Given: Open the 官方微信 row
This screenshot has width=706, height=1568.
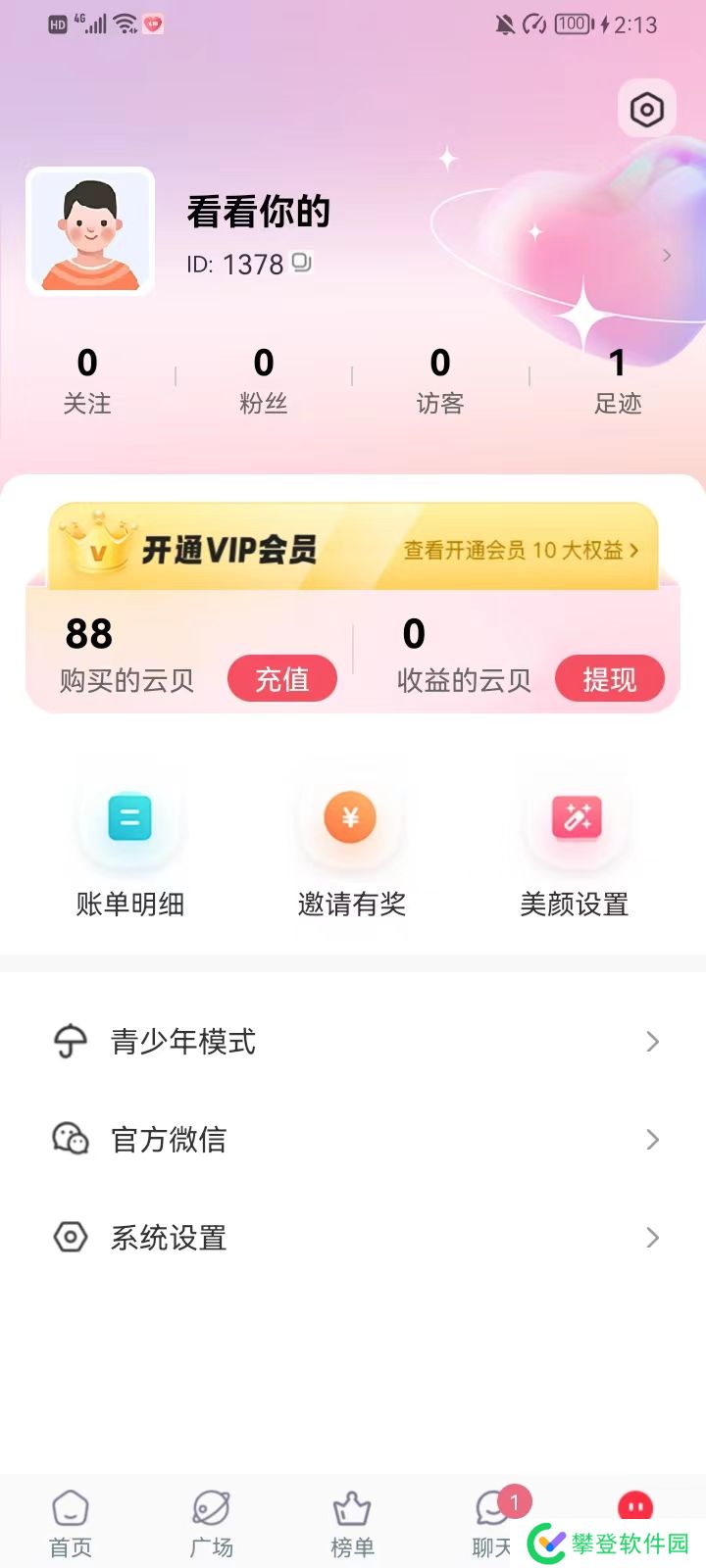Looking at the screenshot, I should click(353, 1139).
